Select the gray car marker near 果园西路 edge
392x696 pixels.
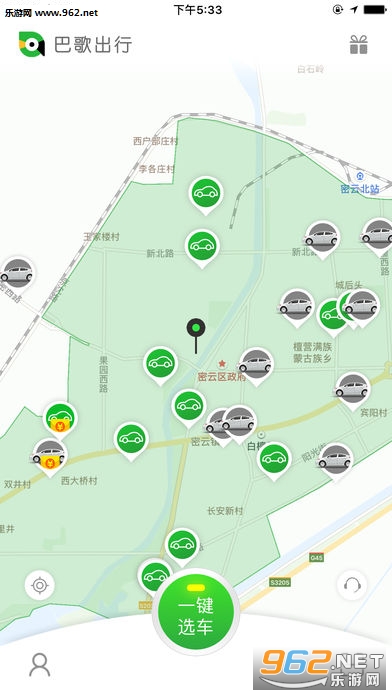[17, 274]
